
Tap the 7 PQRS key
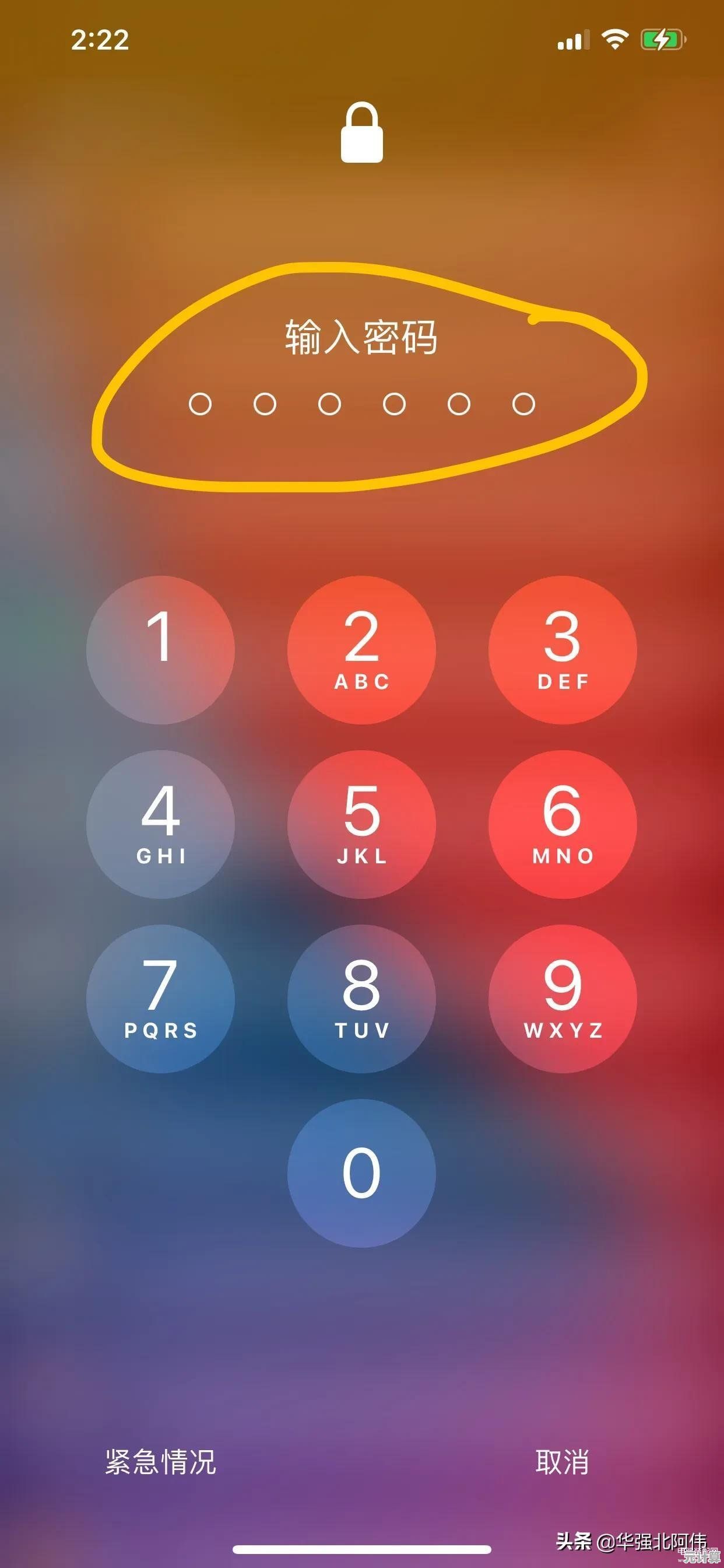coord(161,998)
